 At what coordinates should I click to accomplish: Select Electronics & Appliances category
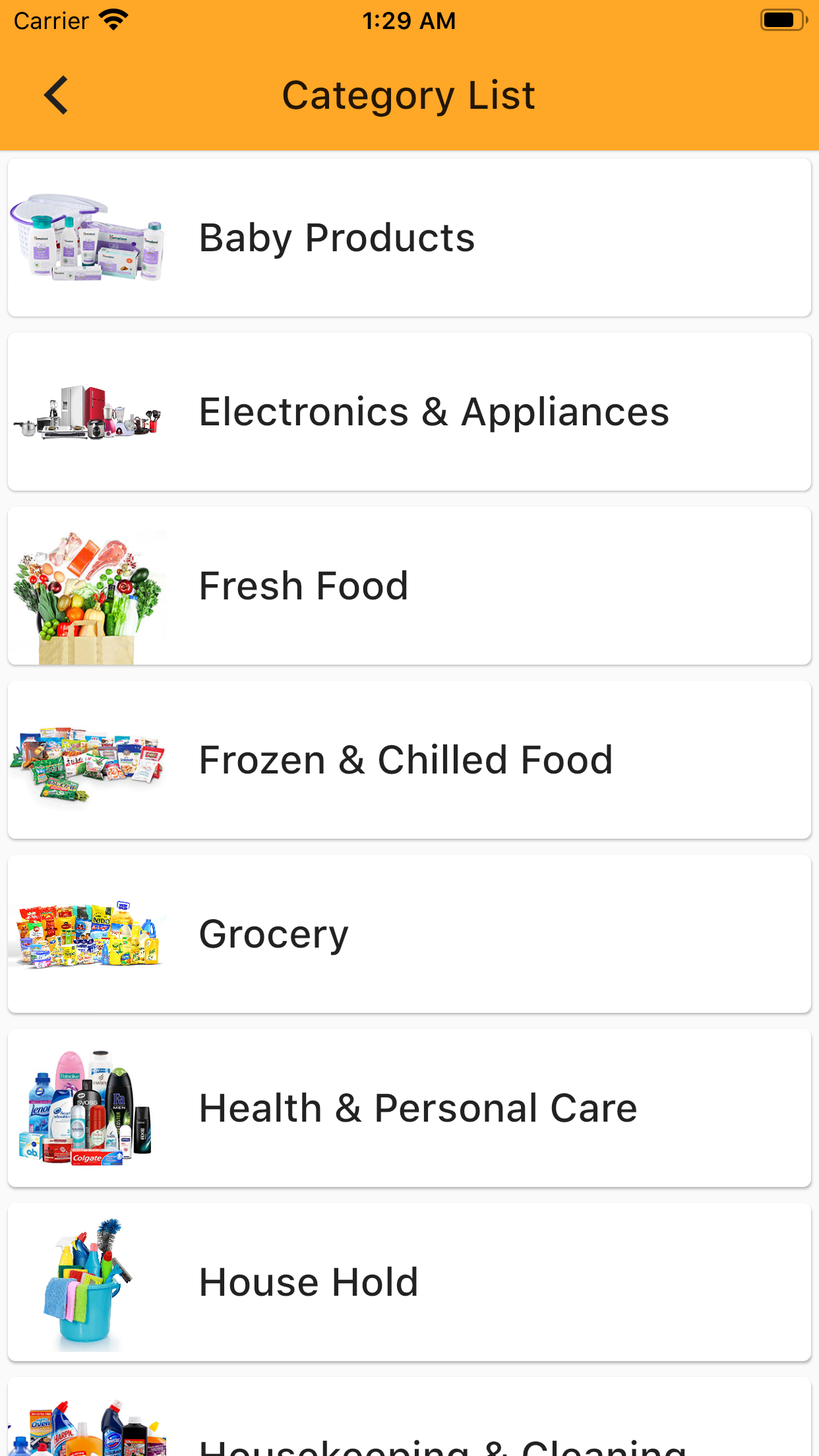[409, 411]
